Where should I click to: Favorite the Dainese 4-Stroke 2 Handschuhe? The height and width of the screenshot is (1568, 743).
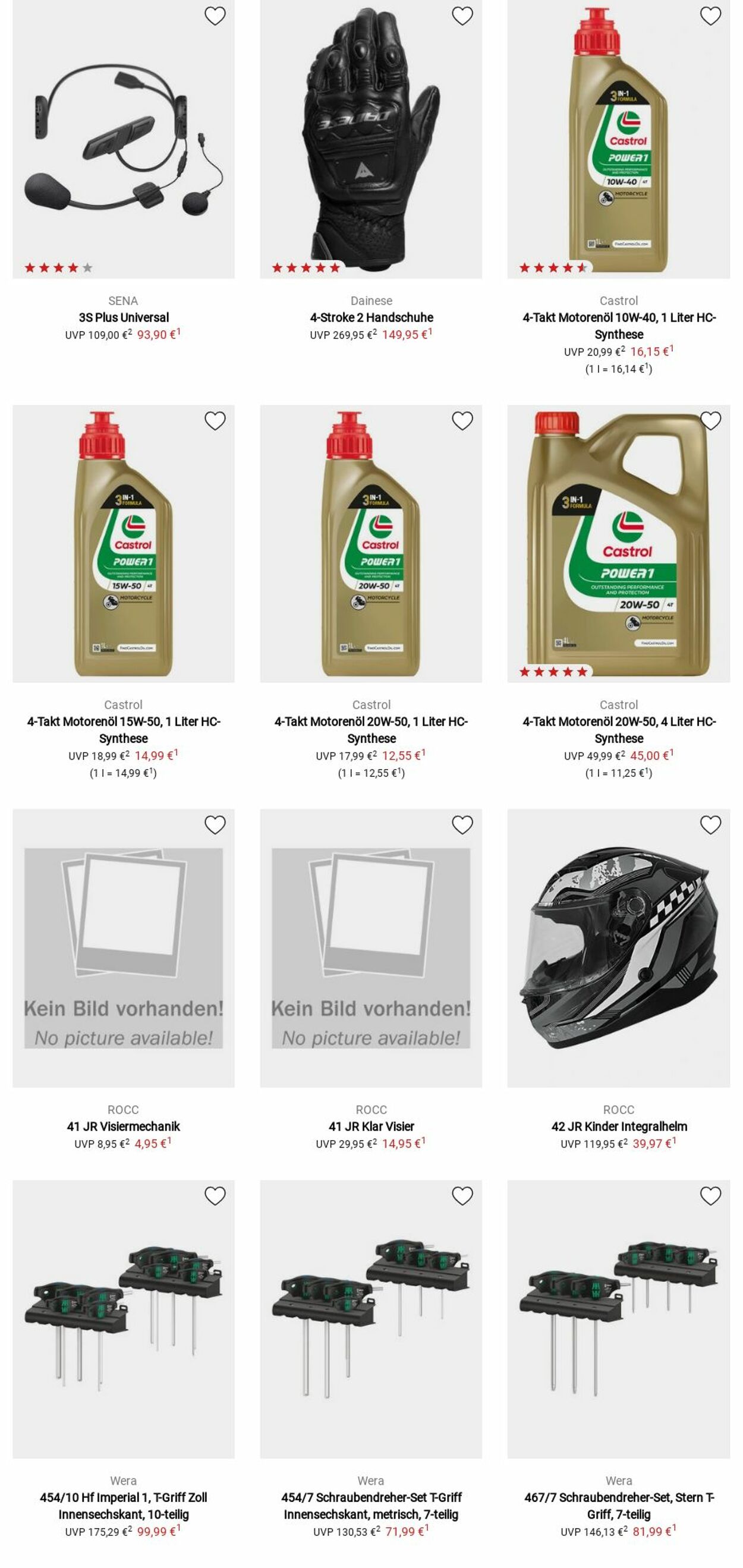(462, 16)
